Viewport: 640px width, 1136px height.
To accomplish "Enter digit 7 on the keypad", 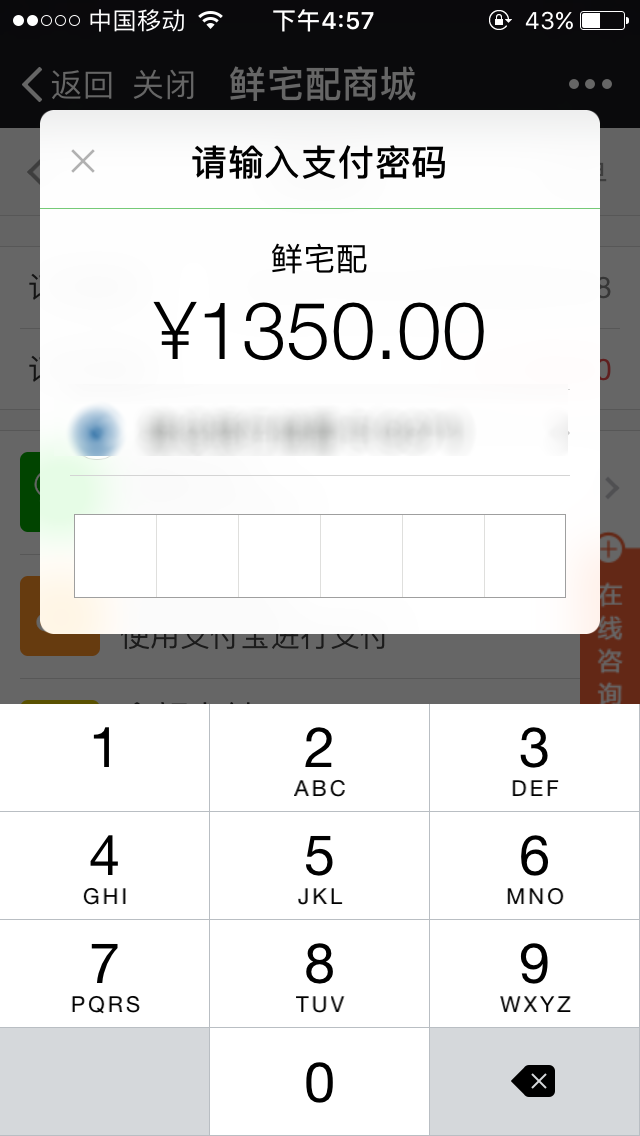I will coord(104,974).
